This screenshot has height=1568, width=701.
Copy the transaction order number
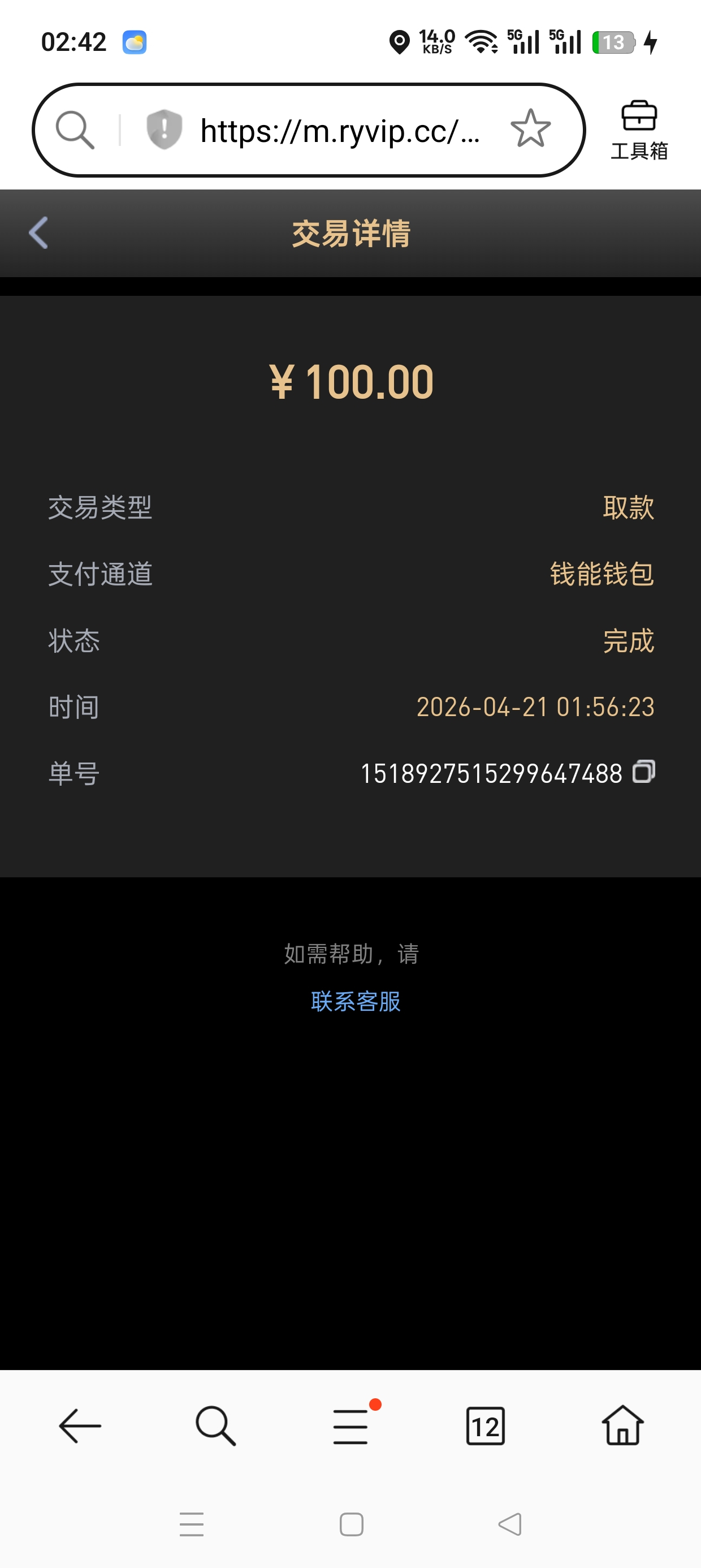pos(643,772)
